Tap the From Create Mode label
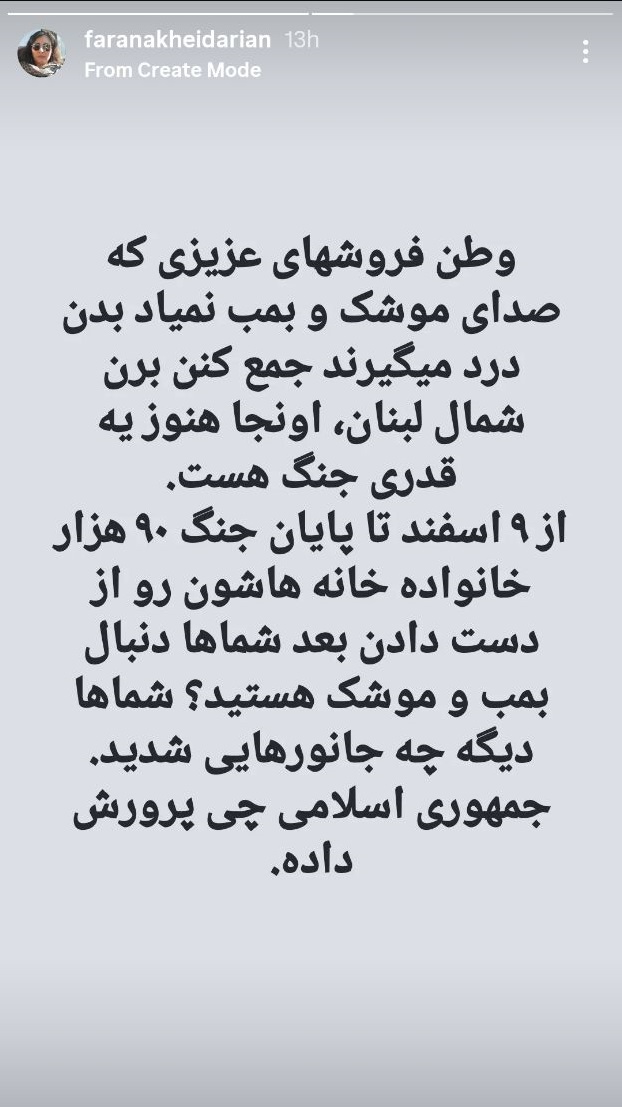Viewport: 622px width, 1107px height. 172,70
